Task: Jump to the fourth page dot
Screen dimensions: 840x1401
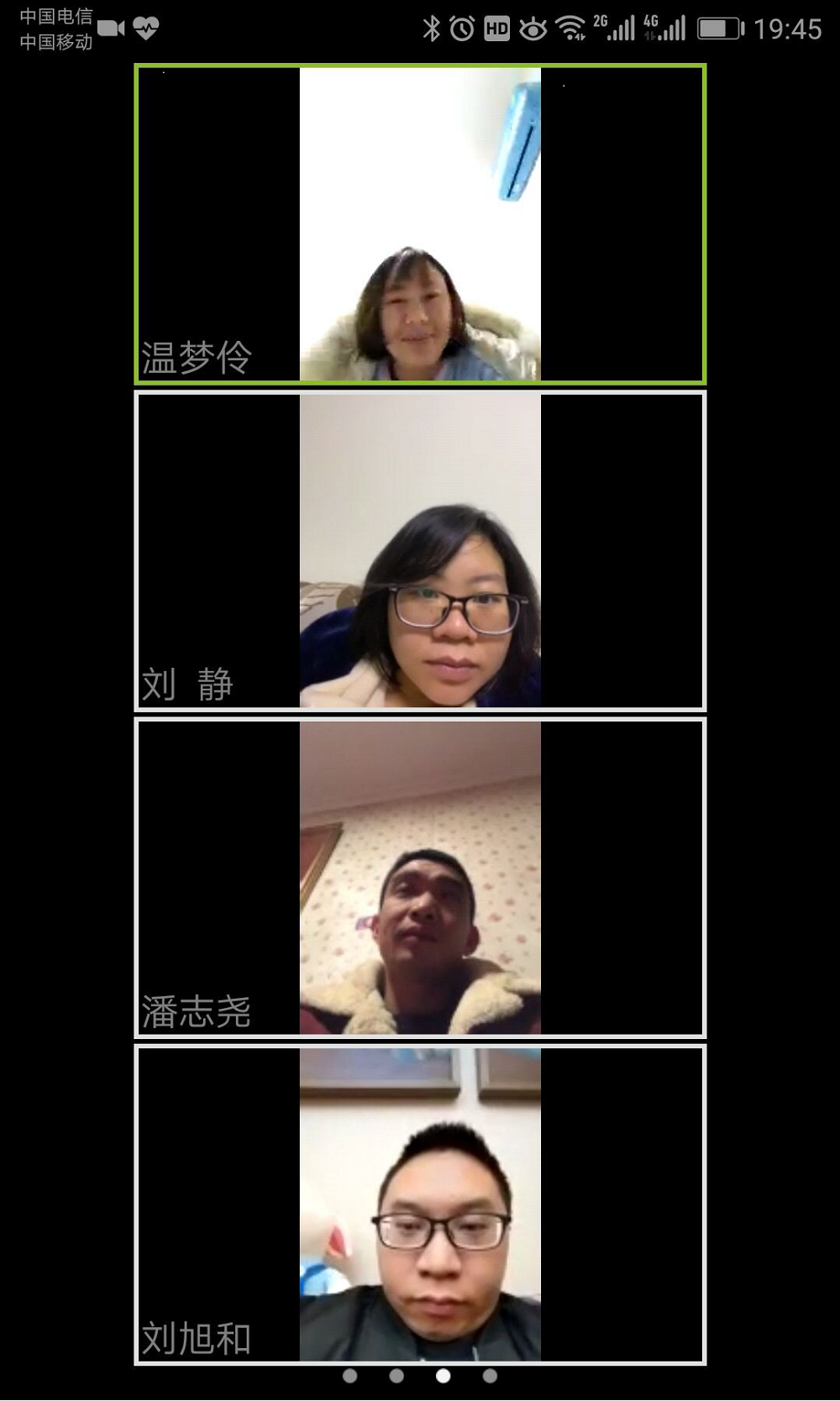Action: tap(490, 1376)
